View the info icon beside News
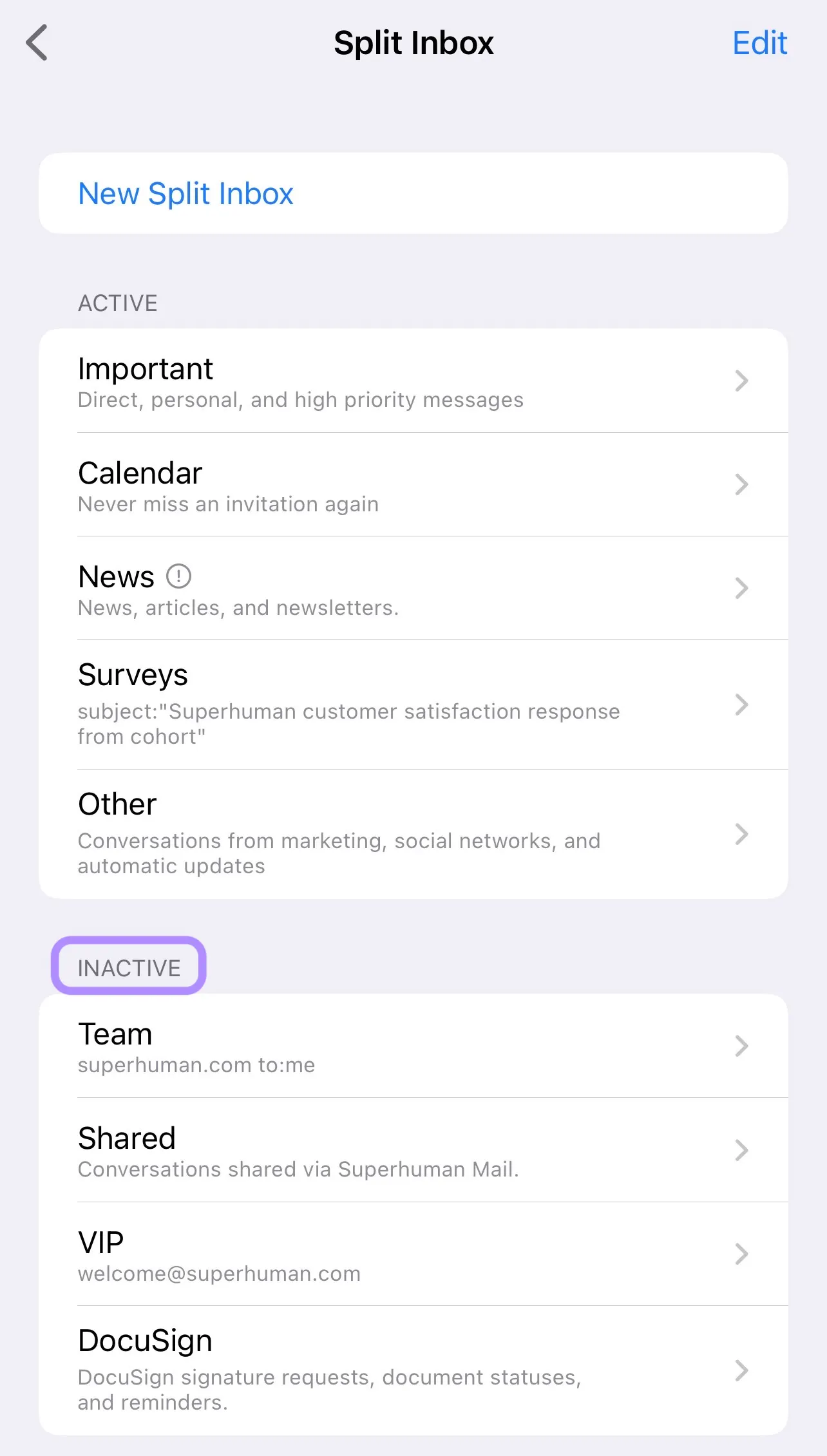 [x=178, y=576]
